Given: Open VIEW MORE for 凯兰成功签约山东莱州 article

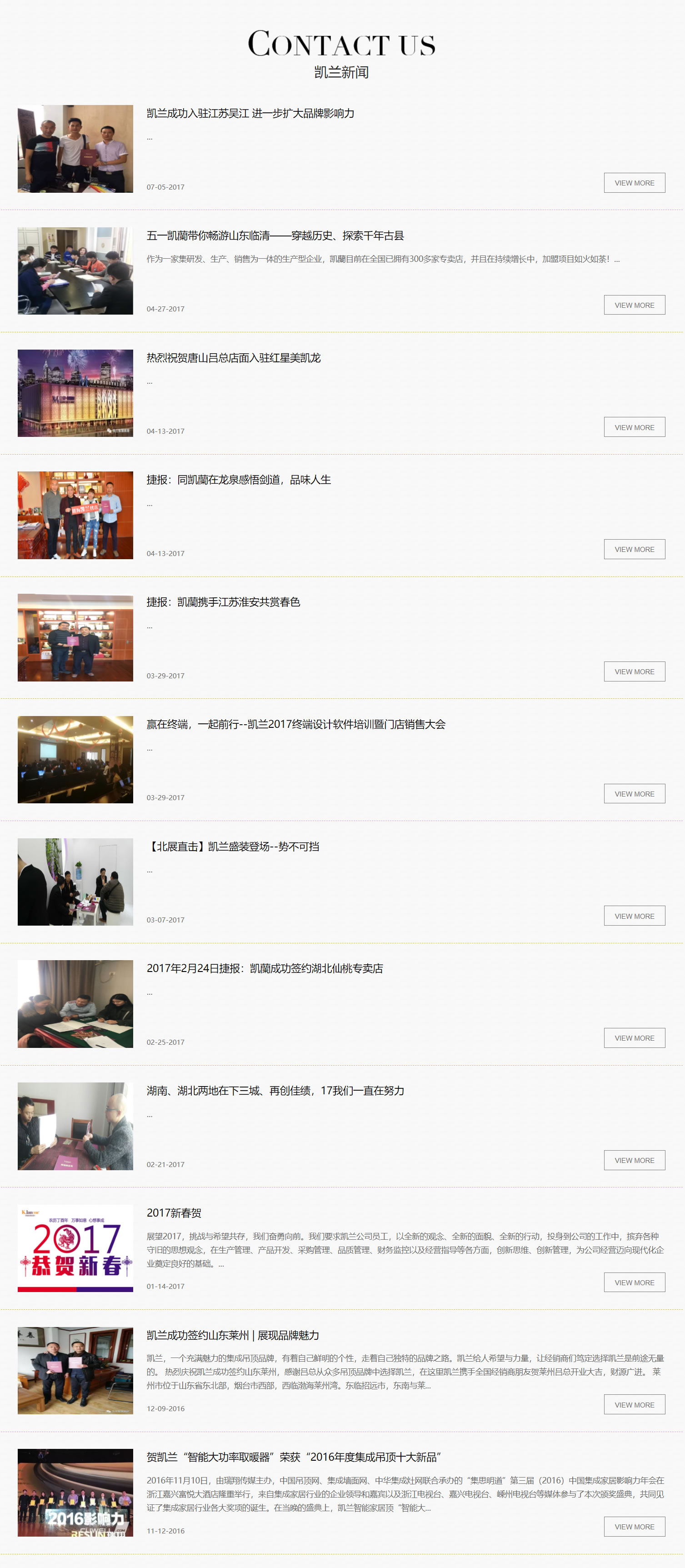Looking at the screenshot, I should (634, 1405).
